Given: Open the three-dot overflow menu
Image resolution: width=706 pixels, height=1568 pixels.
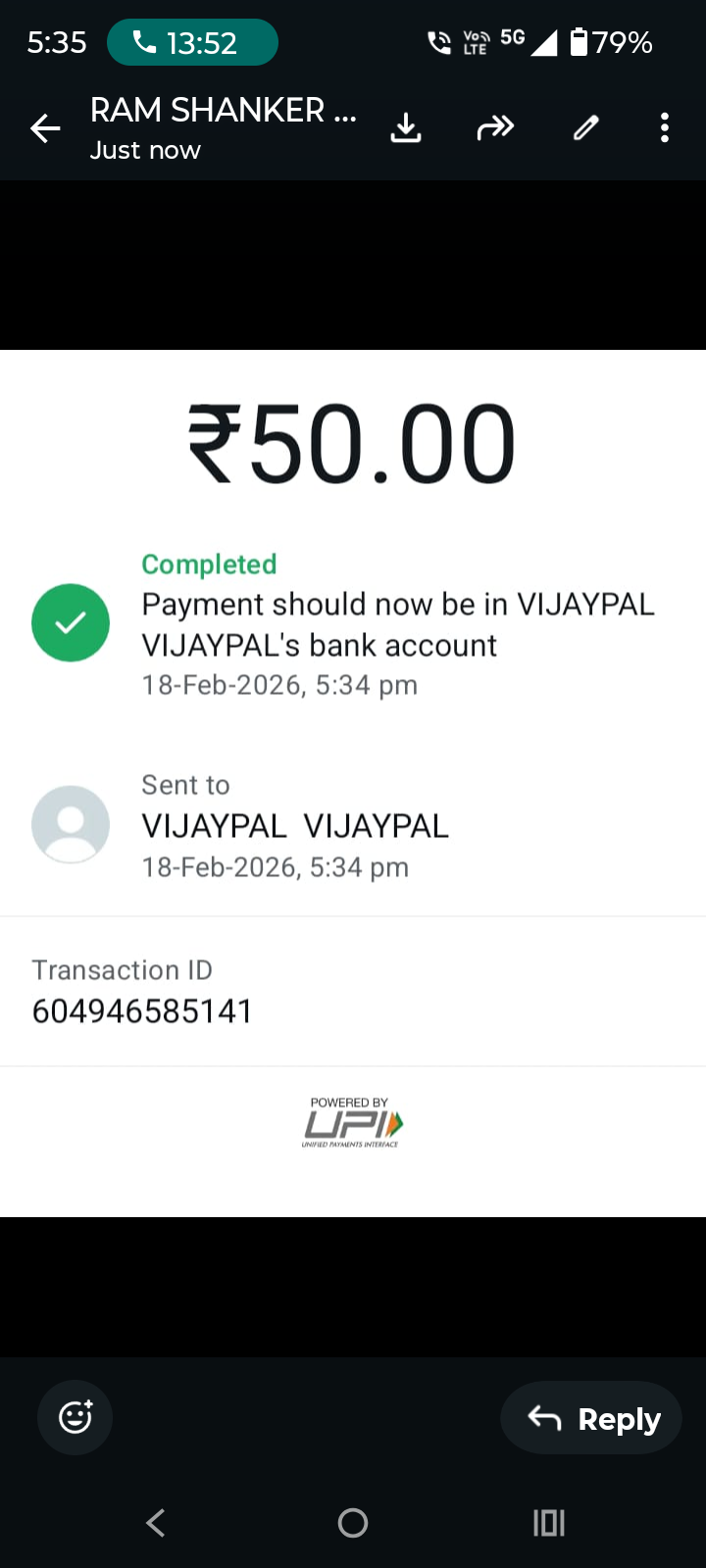Looking at the screenshot, I should tap(665, 128).
